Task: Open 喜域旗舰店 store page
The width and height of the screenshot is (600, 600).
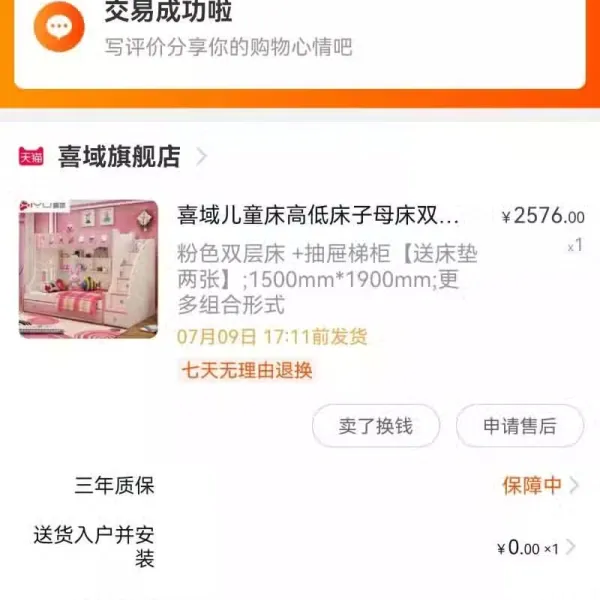Action: point(120,157)
